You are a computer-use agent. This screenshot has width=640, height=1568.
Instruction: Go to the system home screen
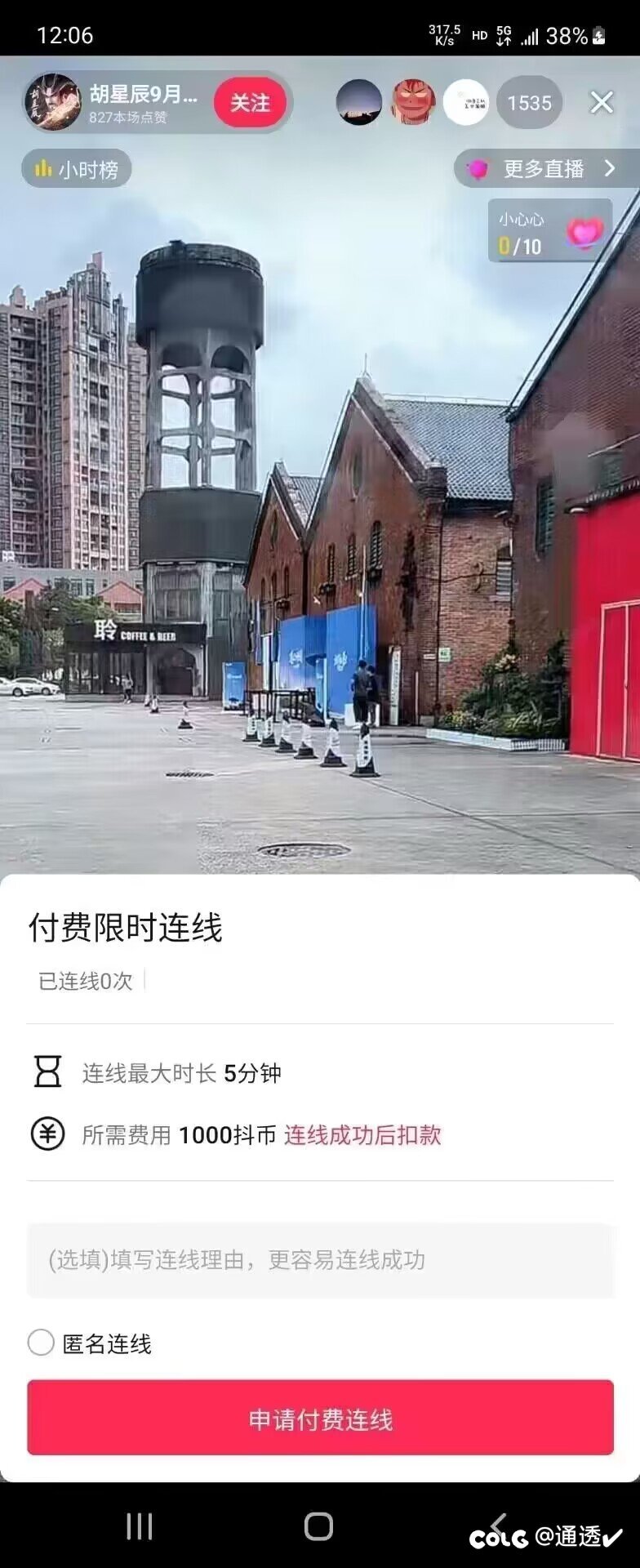pos(318,1526)
